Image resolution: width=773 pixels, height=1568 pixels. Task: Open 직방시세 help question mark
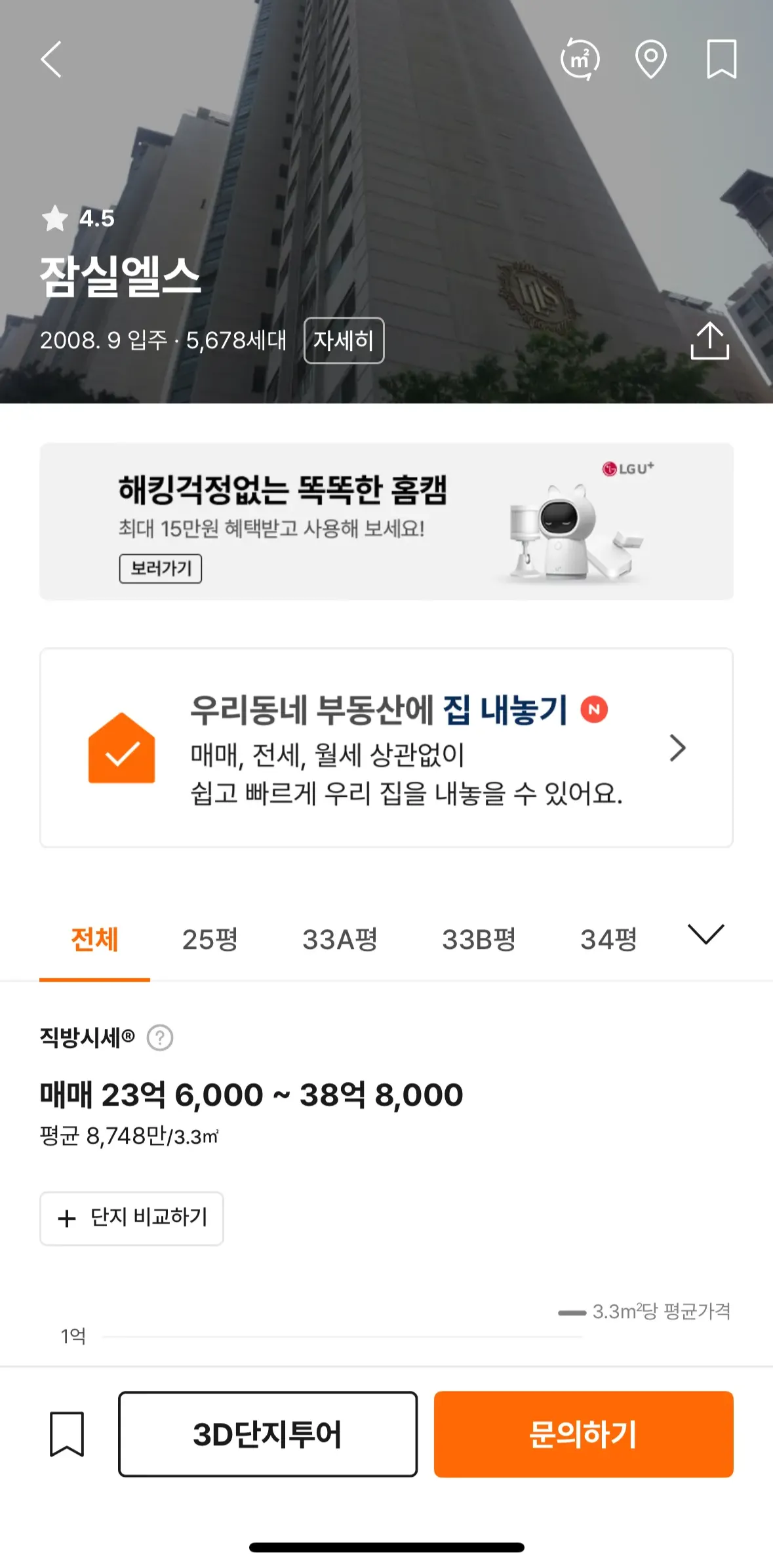160,1038
